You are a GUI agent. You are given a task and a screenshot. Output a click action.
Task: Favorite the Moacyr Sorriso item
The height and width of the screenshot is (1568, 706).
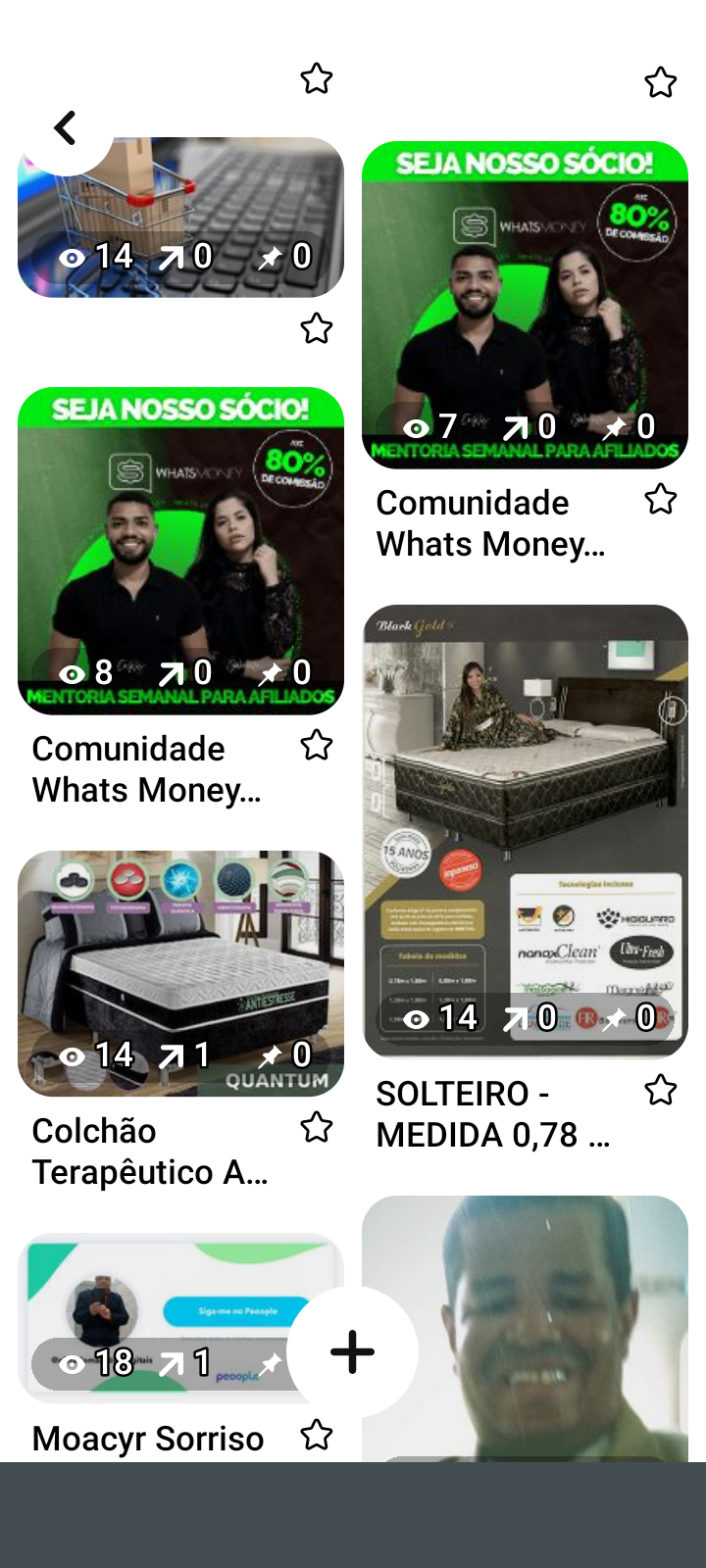[316, 1436]
